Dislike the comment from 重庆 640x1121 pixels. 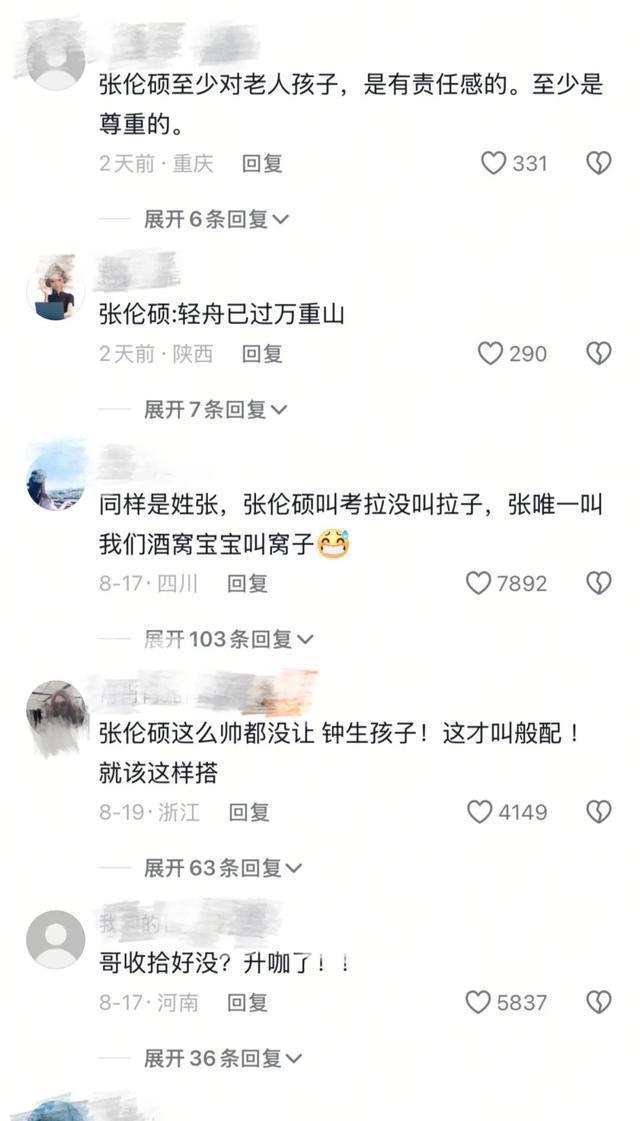point(598,163)
